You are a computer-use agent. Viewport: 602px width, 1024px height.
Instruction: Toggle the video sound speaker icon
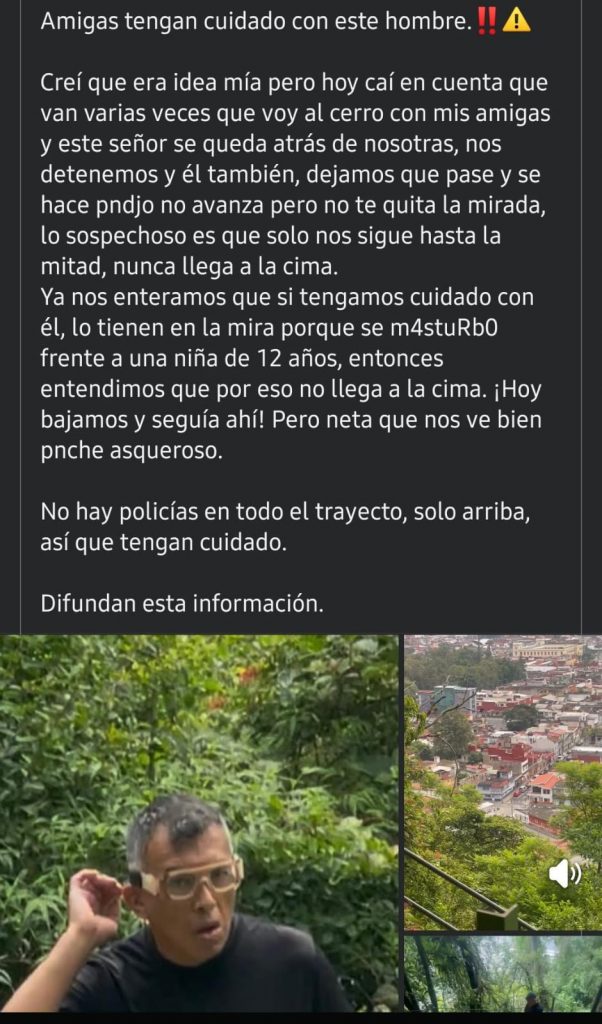565,875
